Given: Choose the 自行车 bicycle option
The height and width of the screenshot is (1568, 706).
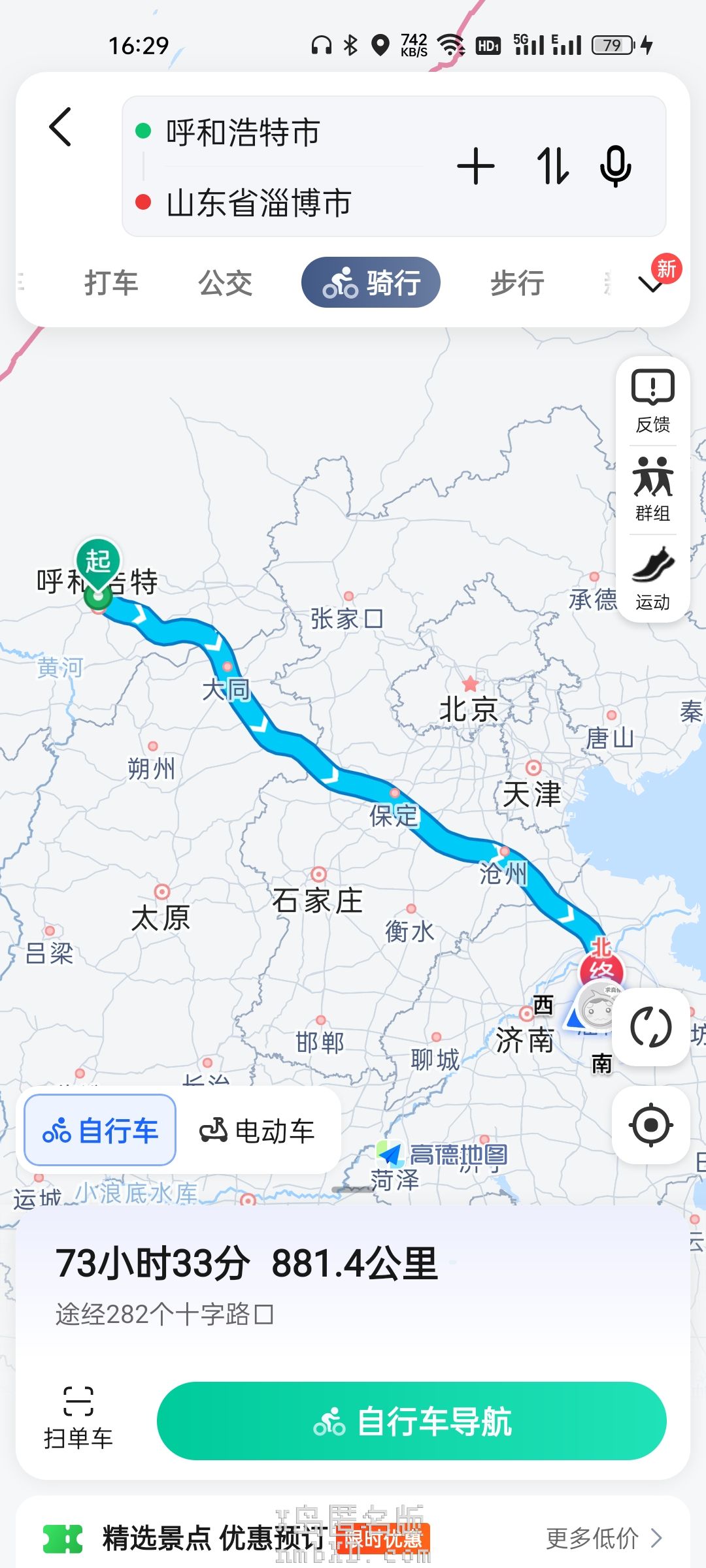Looking at the screenshot, I should tap(101, 1130).
